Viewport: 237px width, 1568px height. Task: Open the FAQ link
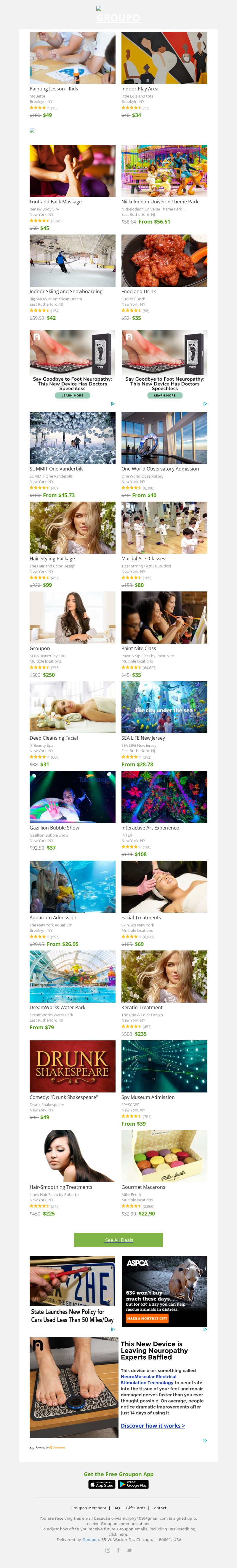click(x=116, y=1508)
